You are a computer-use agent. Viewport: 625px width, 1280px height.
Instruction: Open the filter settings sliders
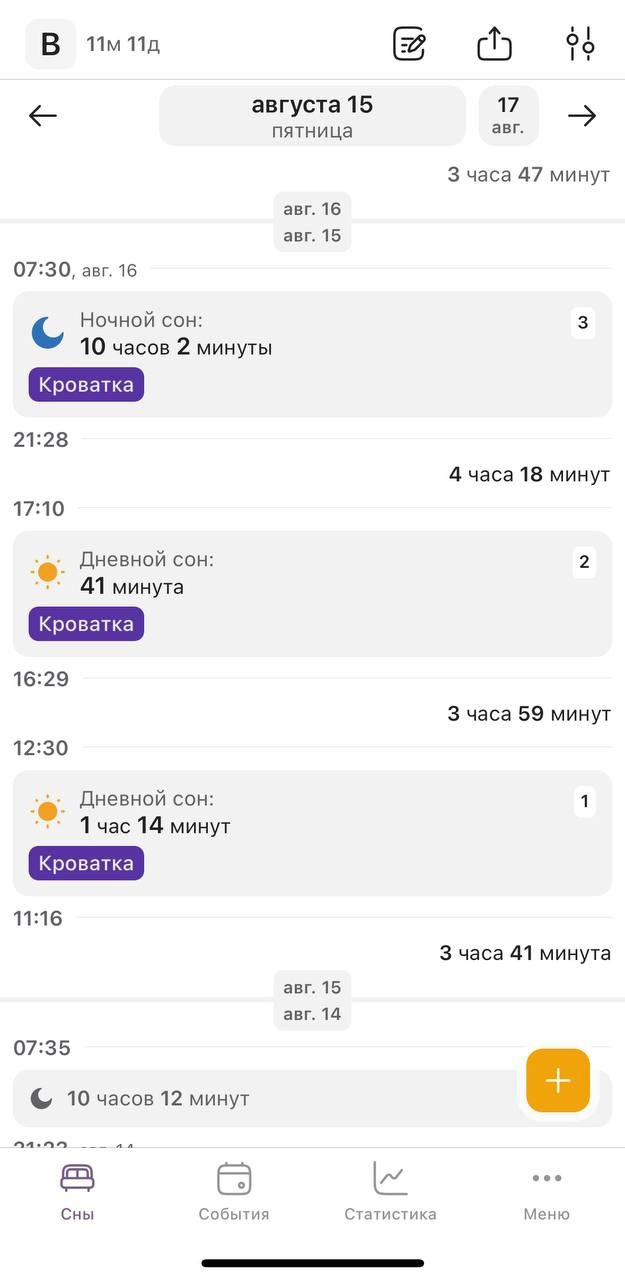[580, 44]
